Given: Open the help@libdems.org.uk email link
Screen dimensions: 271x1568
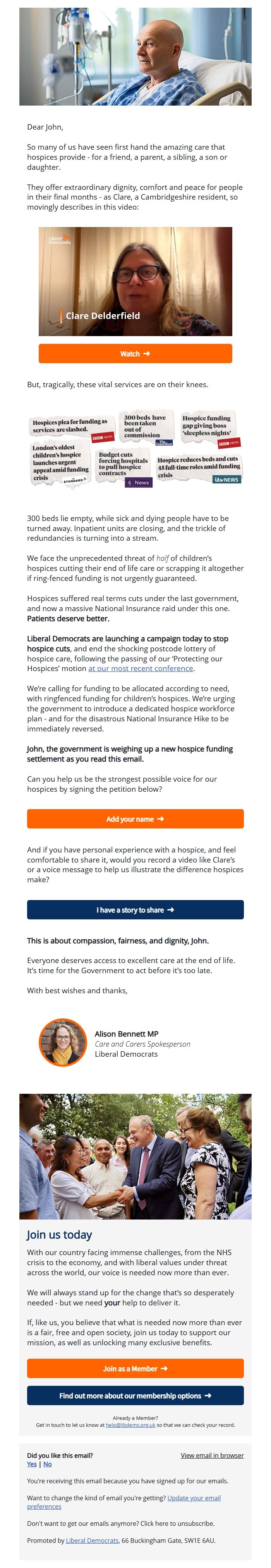Looking at the screenshot, I should (130, 1425).
